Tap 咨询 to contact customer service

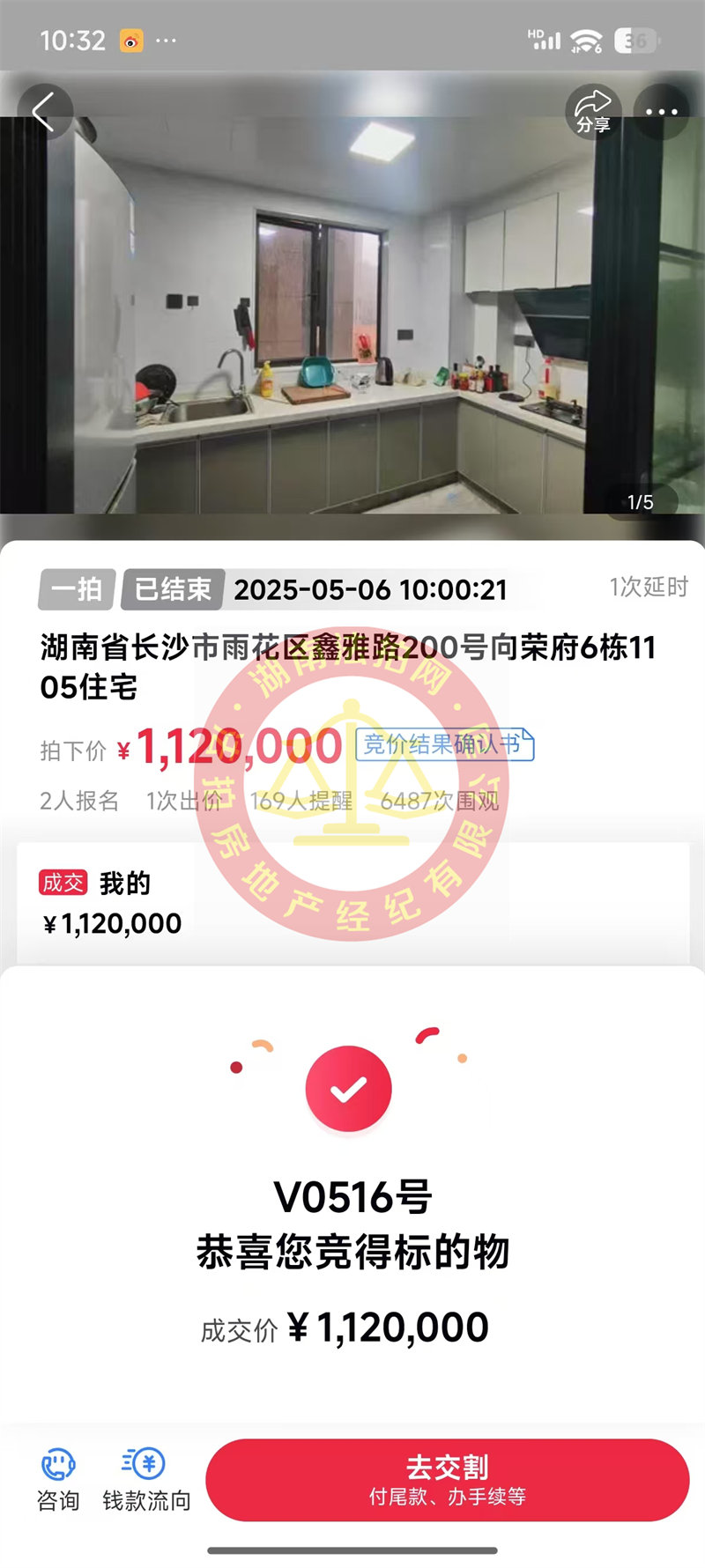[58, 1480]
